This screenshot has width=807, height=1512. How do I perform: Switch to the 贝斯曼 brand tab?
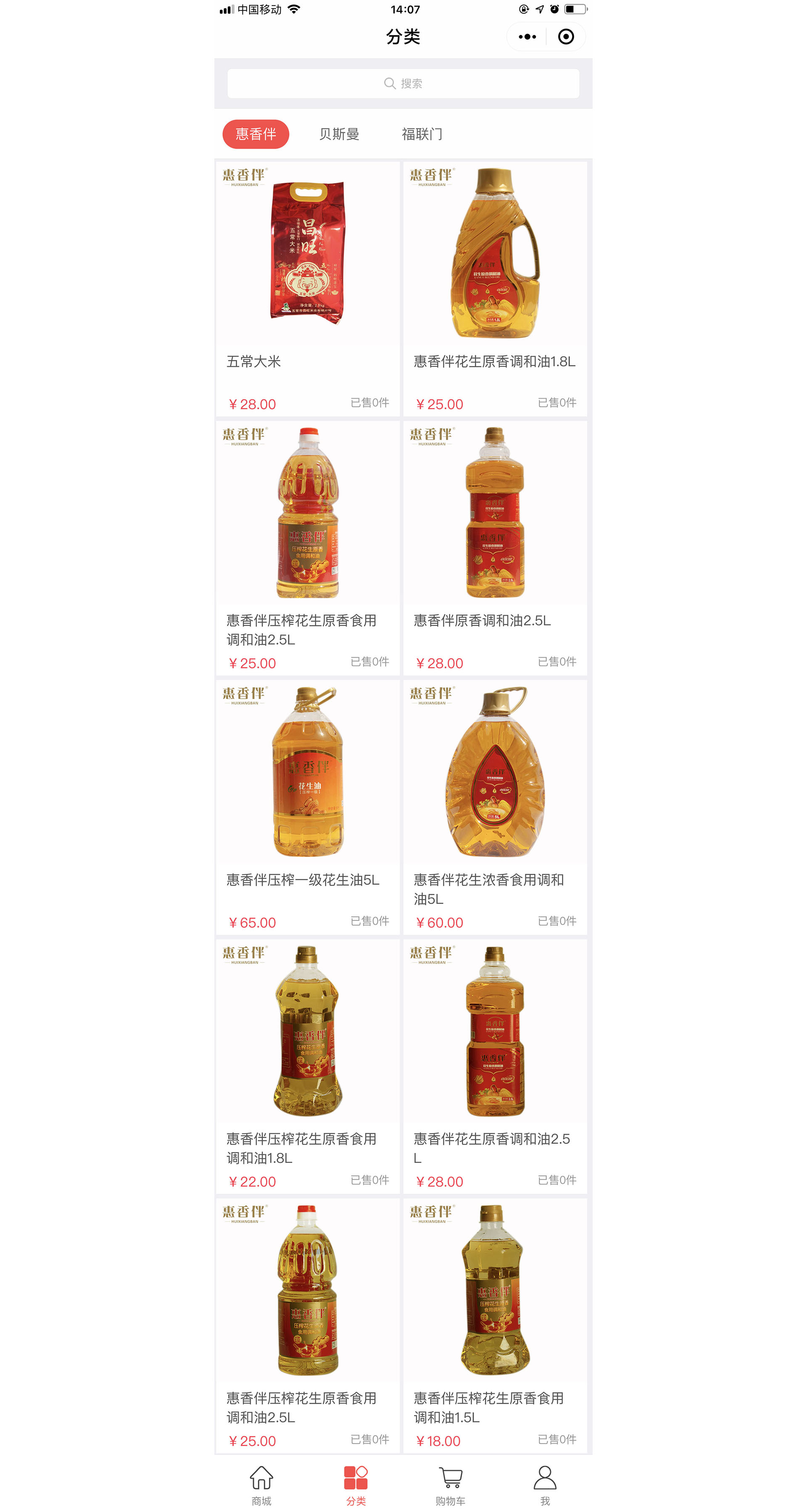(x=339, y=134)
